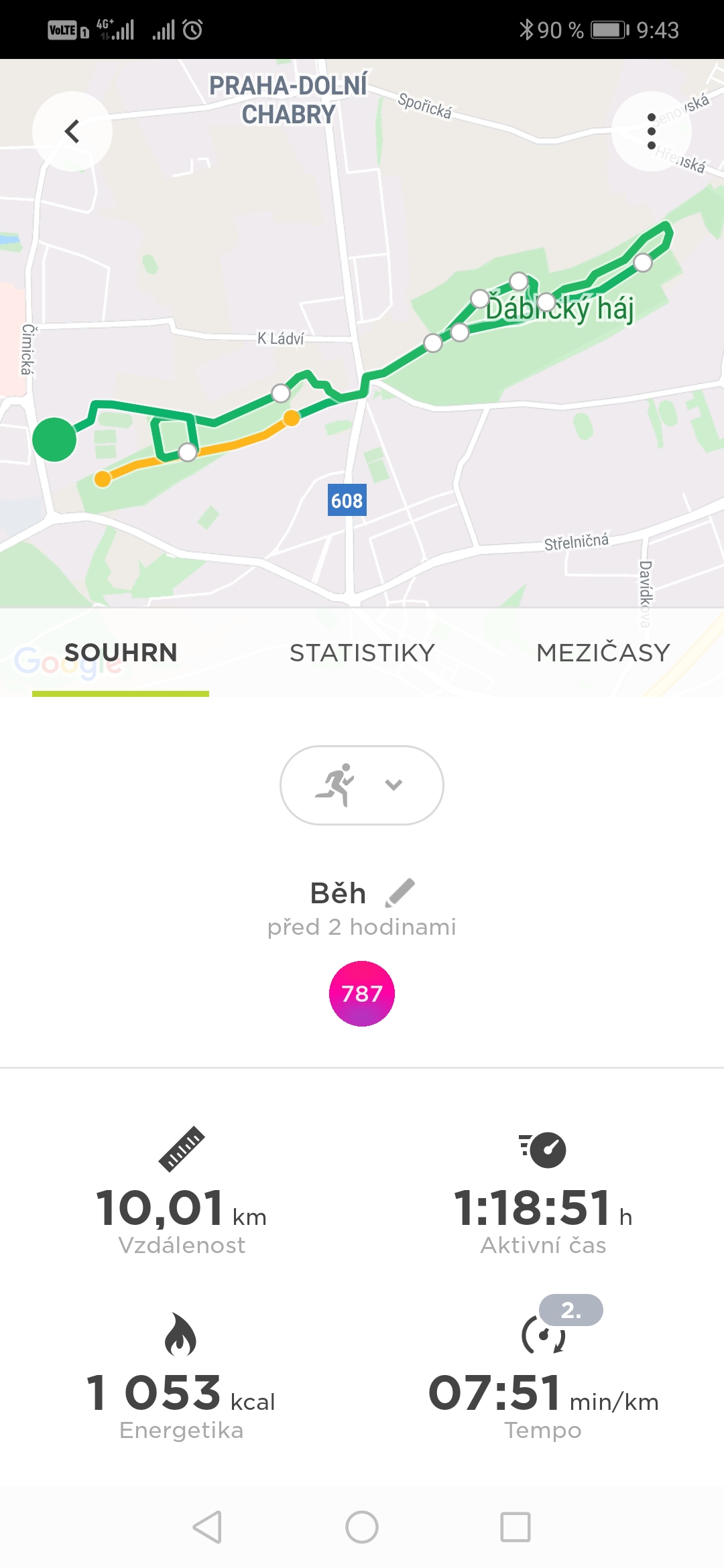Open recent apps from navigation bar
Image resolution: width=724 pixels, height=1568 pixels.
point(516,1528)
